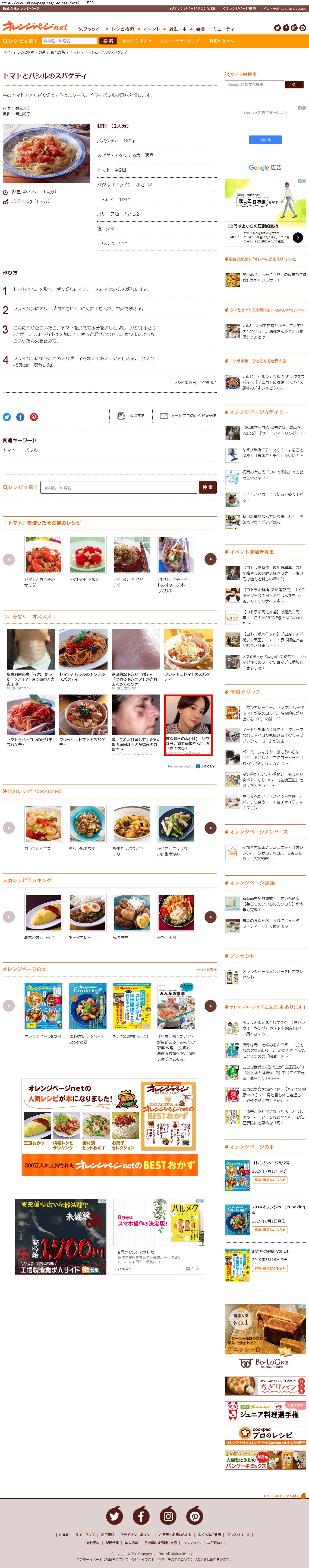The width and height of the screenshot is (309, 1568).
Task: Tap the orange header 検索 button
Action: (x=108, y=41)
